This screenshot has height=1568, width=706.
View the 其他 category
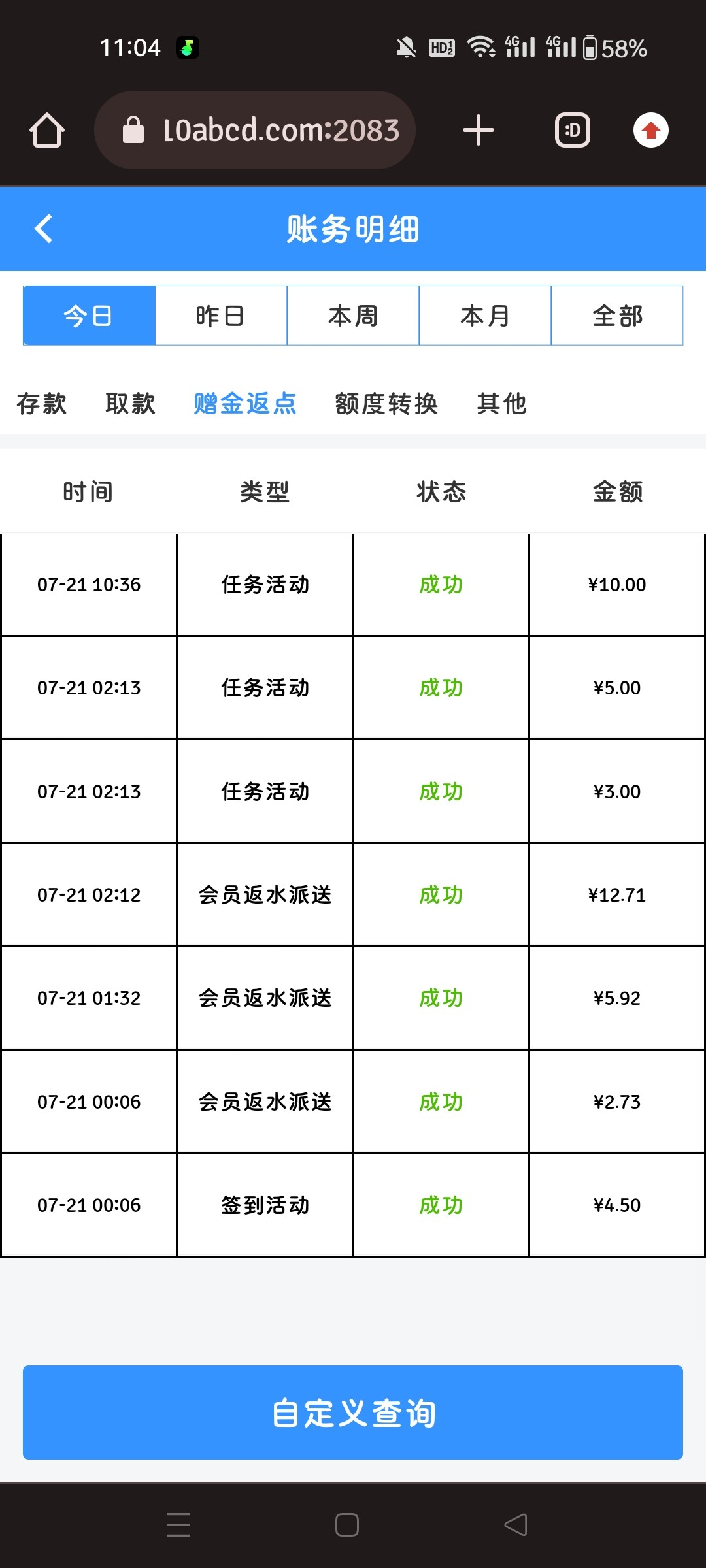point(502,404)
